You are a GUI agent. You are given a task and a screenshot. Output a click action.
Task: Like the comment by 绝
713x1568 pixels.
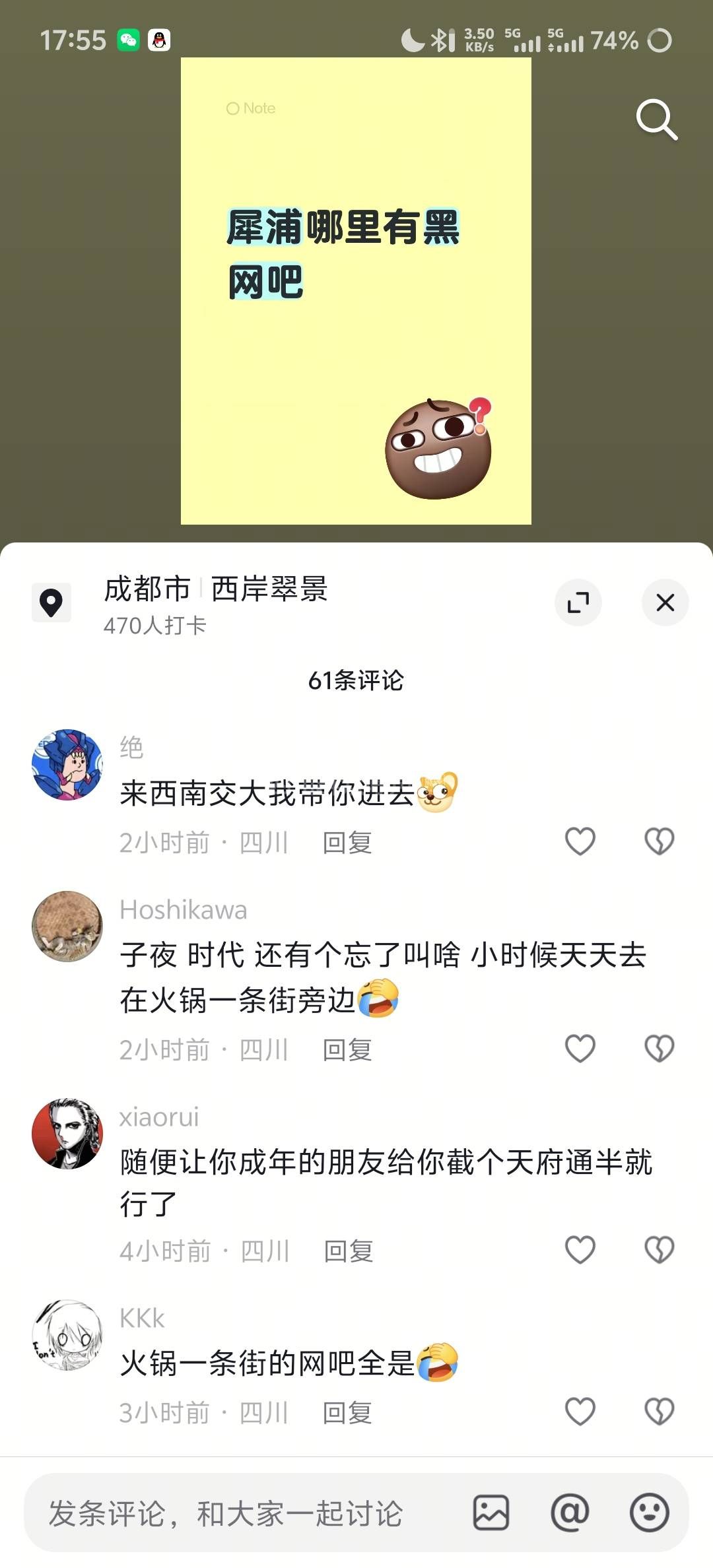pos(580,841)
